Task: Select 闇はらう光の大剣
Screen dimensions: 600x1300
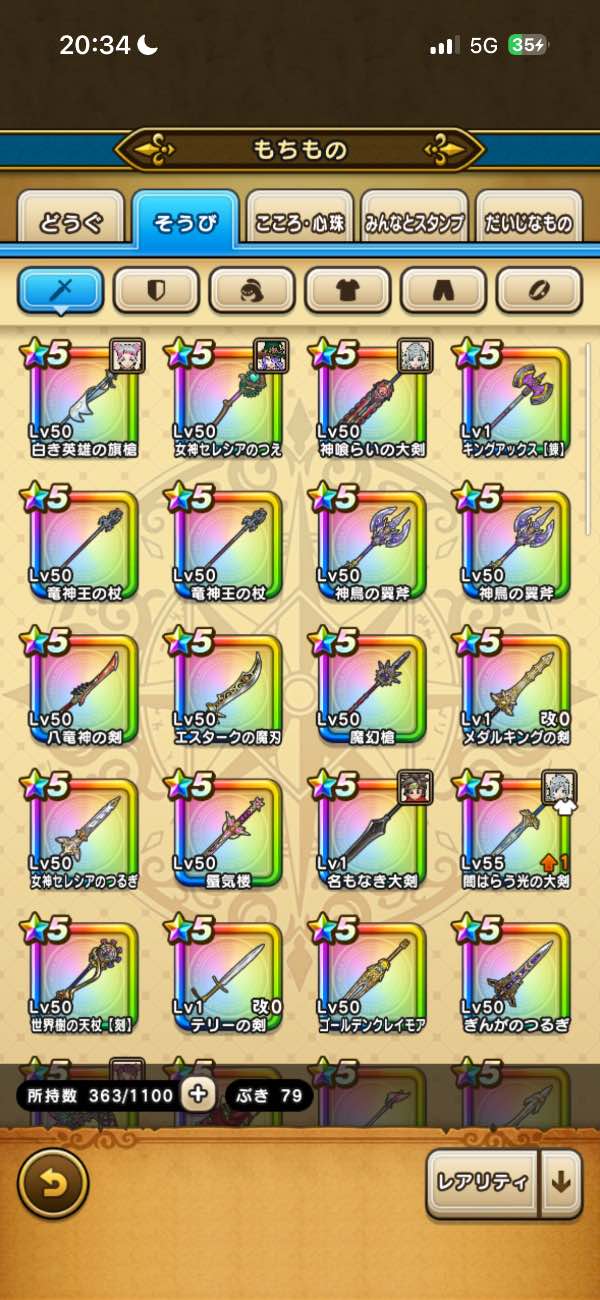Action: click(x=516, y=830)
